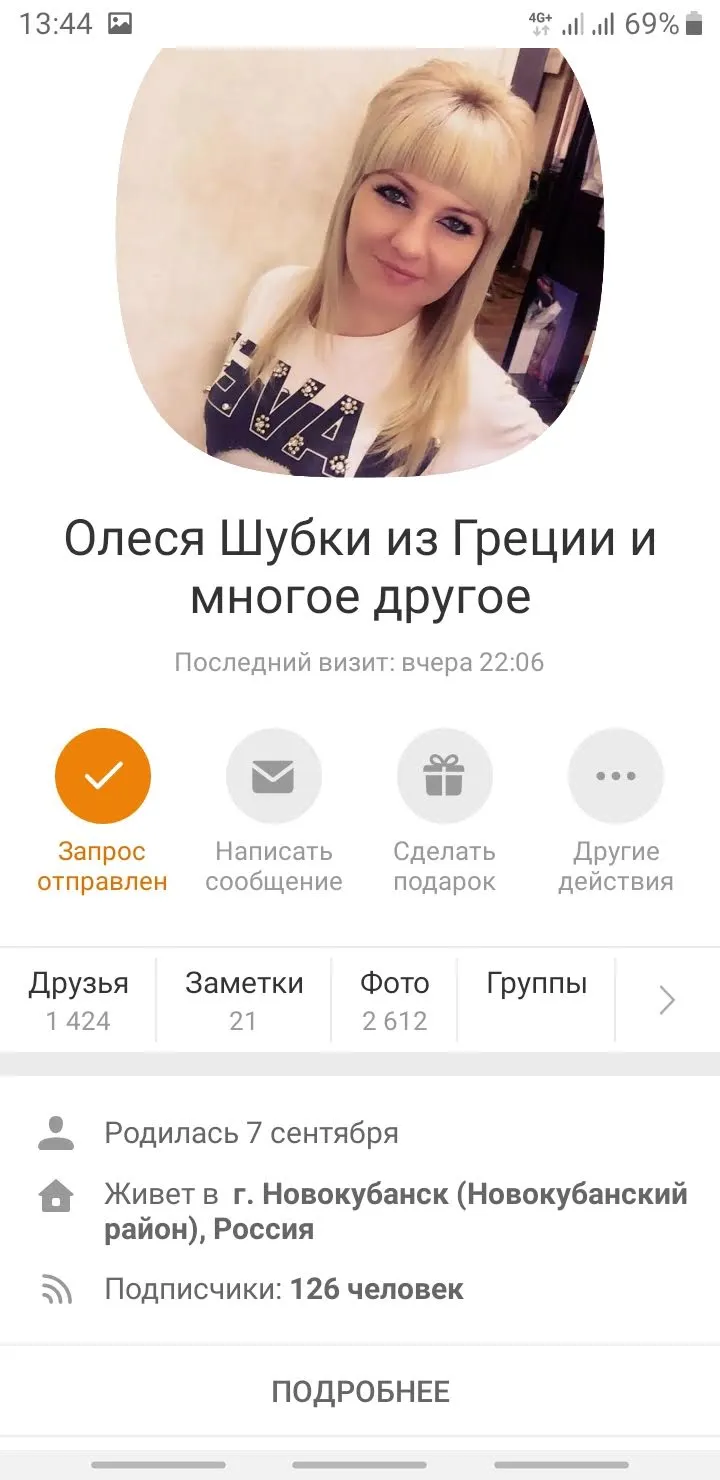Switch to the Заметки tab

coord(244,1000)
